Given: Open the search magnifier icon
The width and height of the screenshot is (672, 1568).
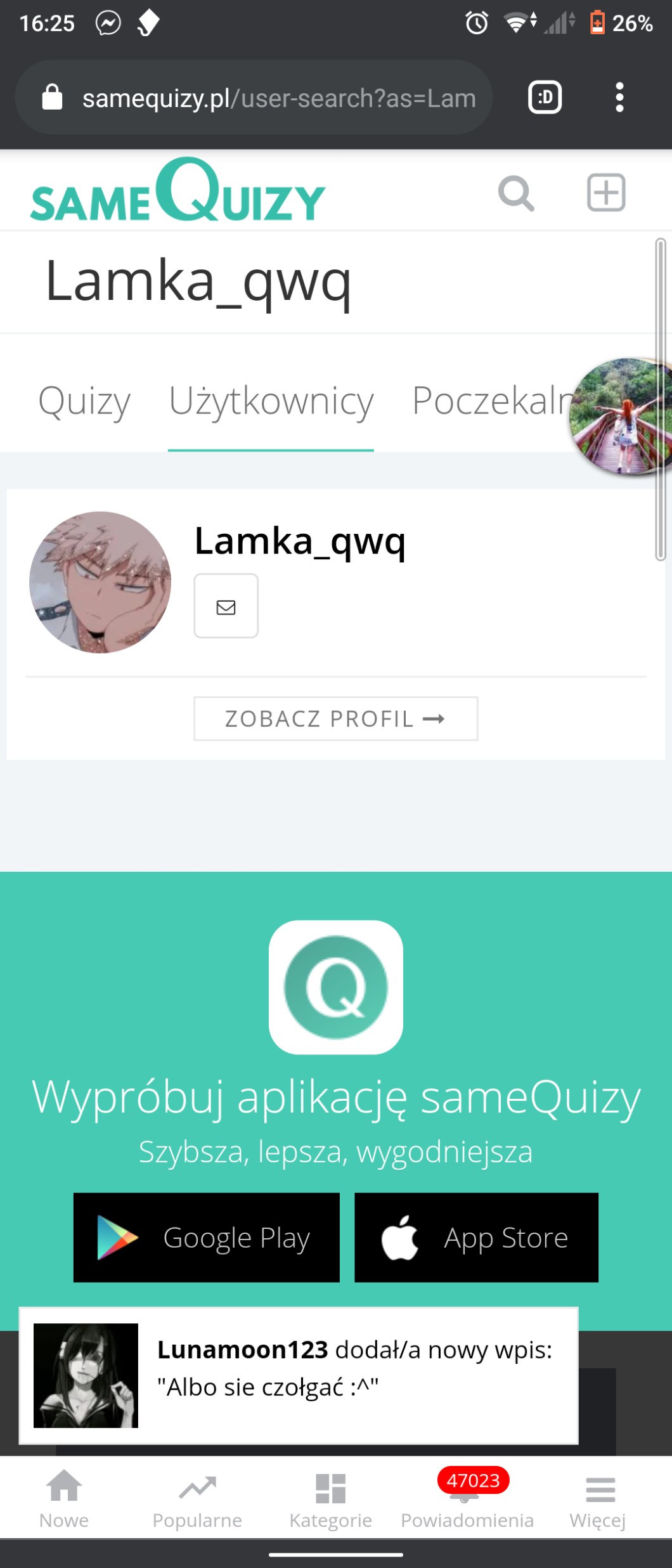Looking at the screenshot, I should click(516, 193).
